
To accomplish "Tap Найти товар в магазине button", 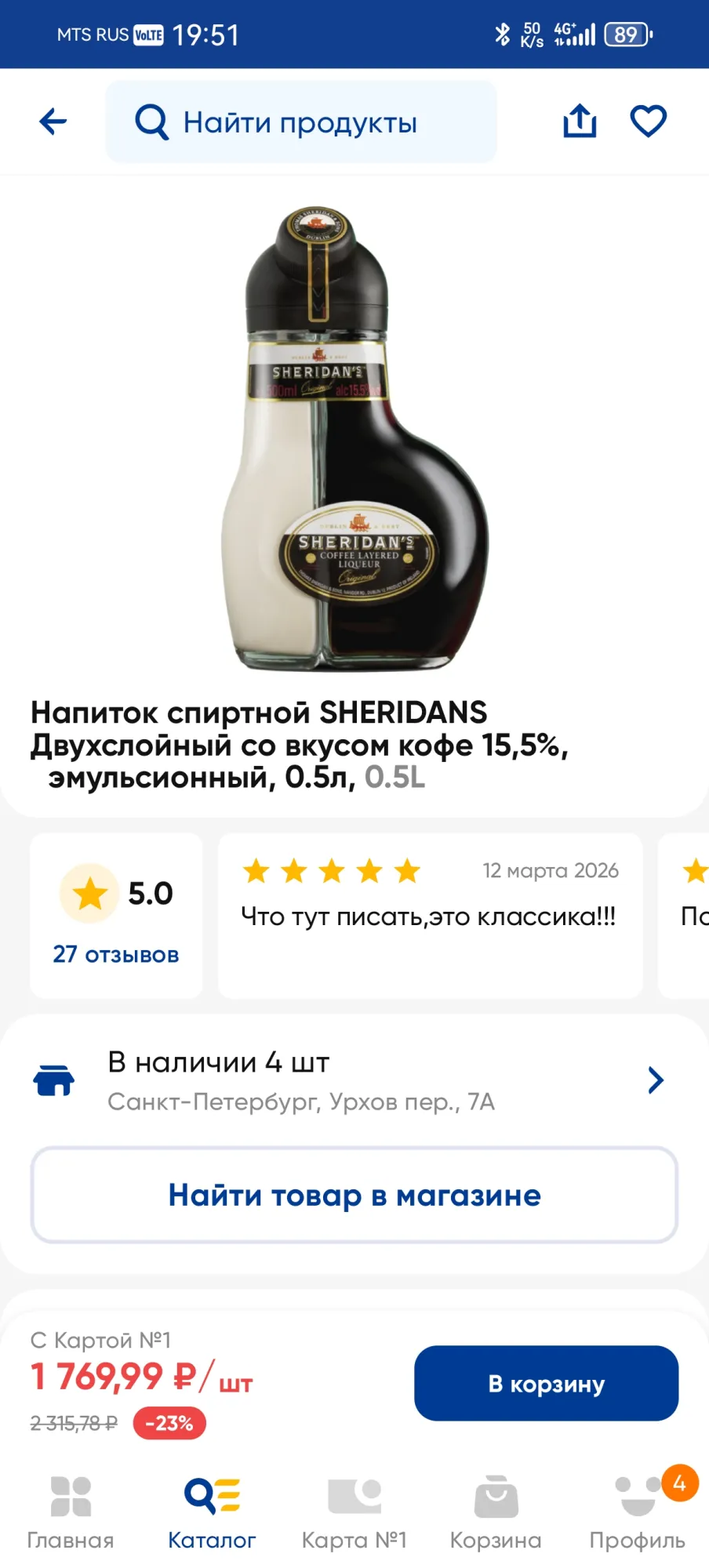I will click(x=354, y=1196).
